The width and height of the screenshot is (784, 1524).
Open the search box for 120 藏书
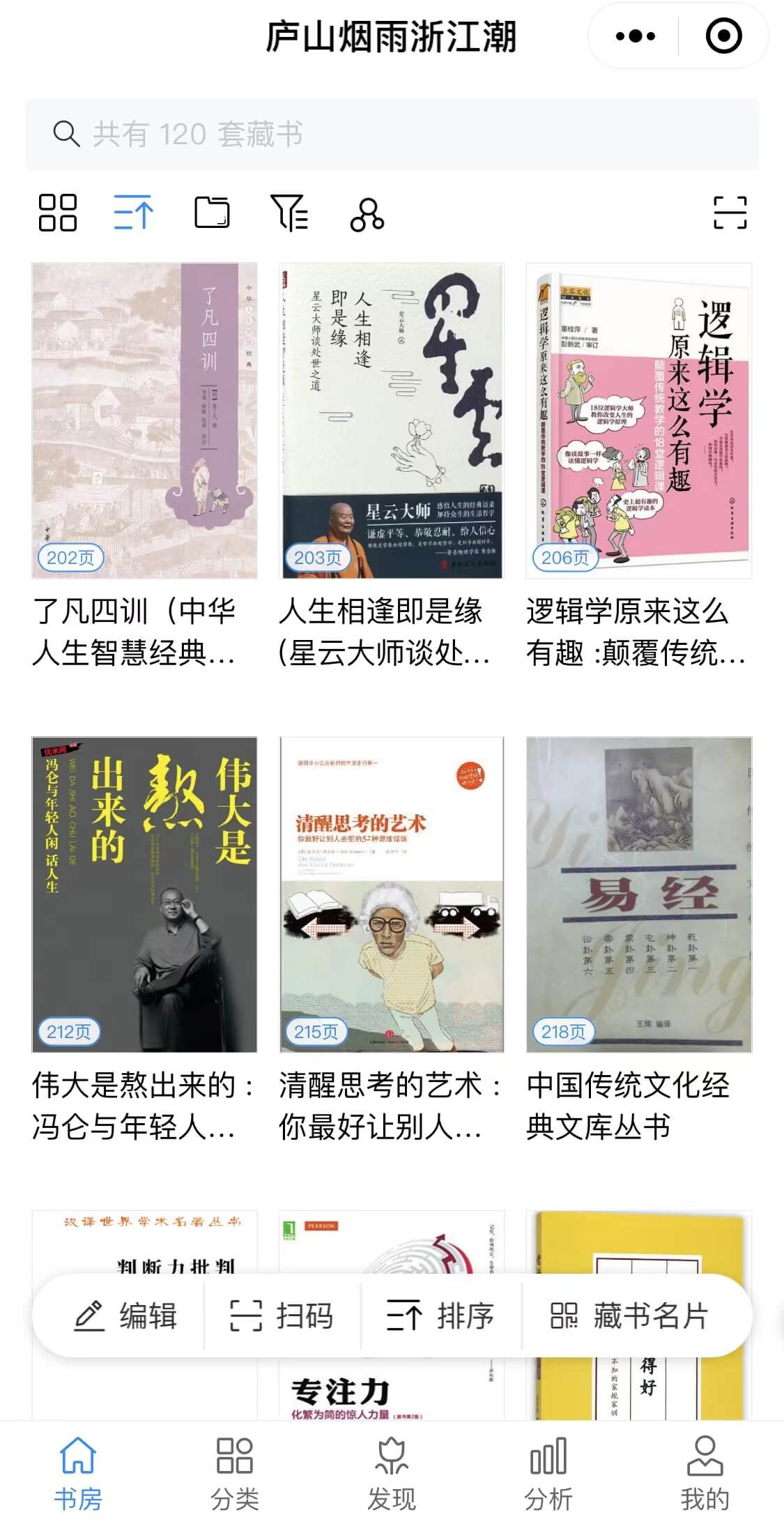pos(392,134)
